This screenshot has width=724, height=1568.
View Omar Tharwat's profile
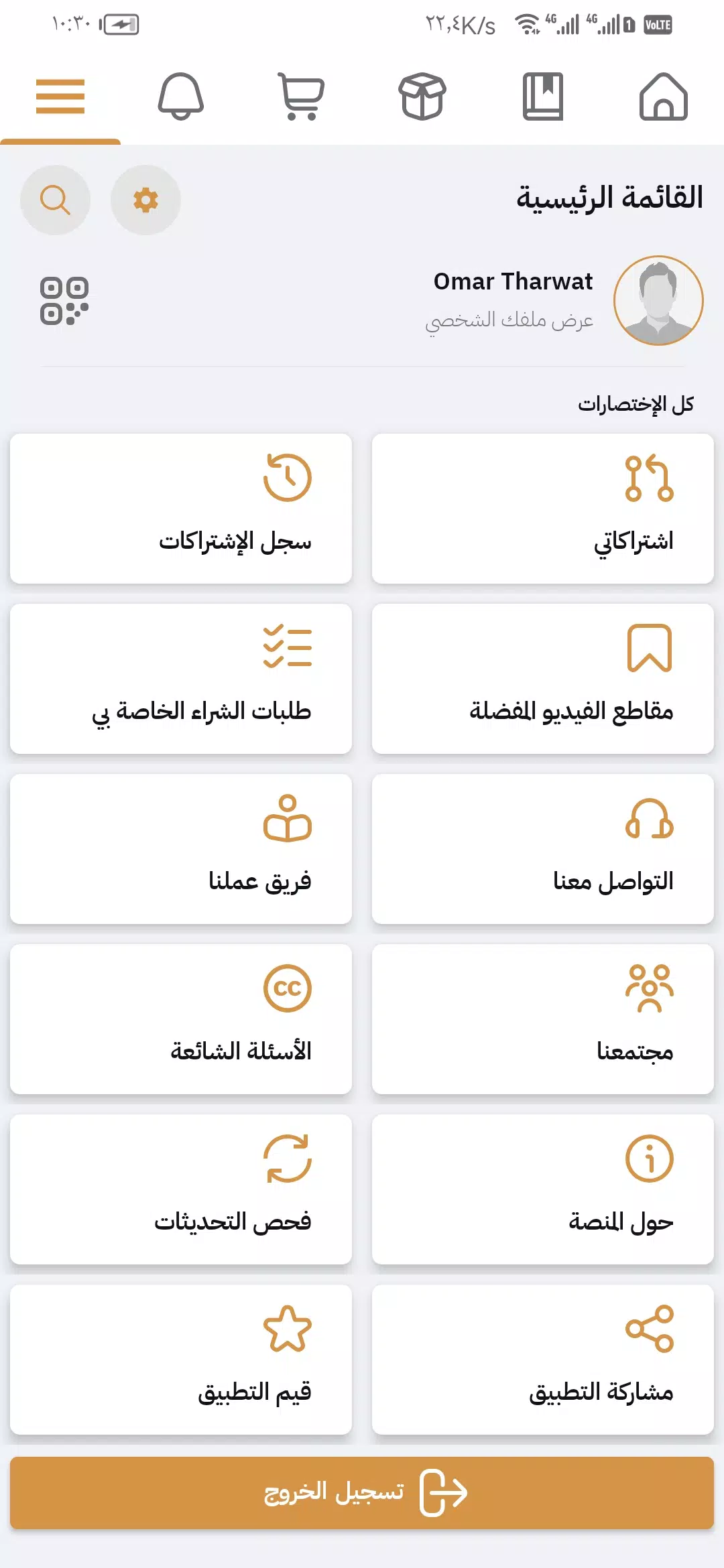click(514, 300)
